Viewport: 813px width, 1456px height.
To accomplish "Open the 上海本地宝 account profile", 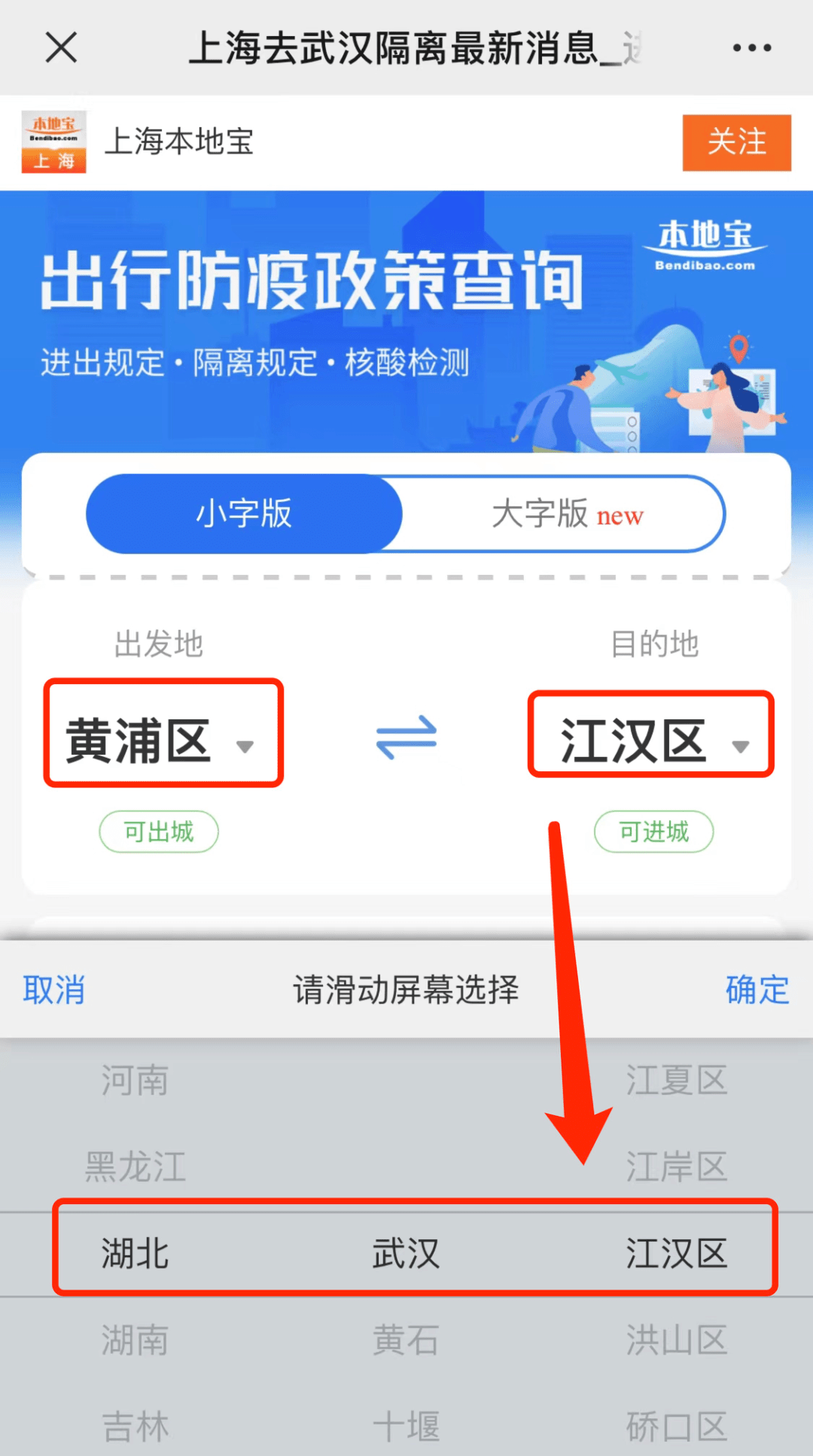I will coord(178,142).
